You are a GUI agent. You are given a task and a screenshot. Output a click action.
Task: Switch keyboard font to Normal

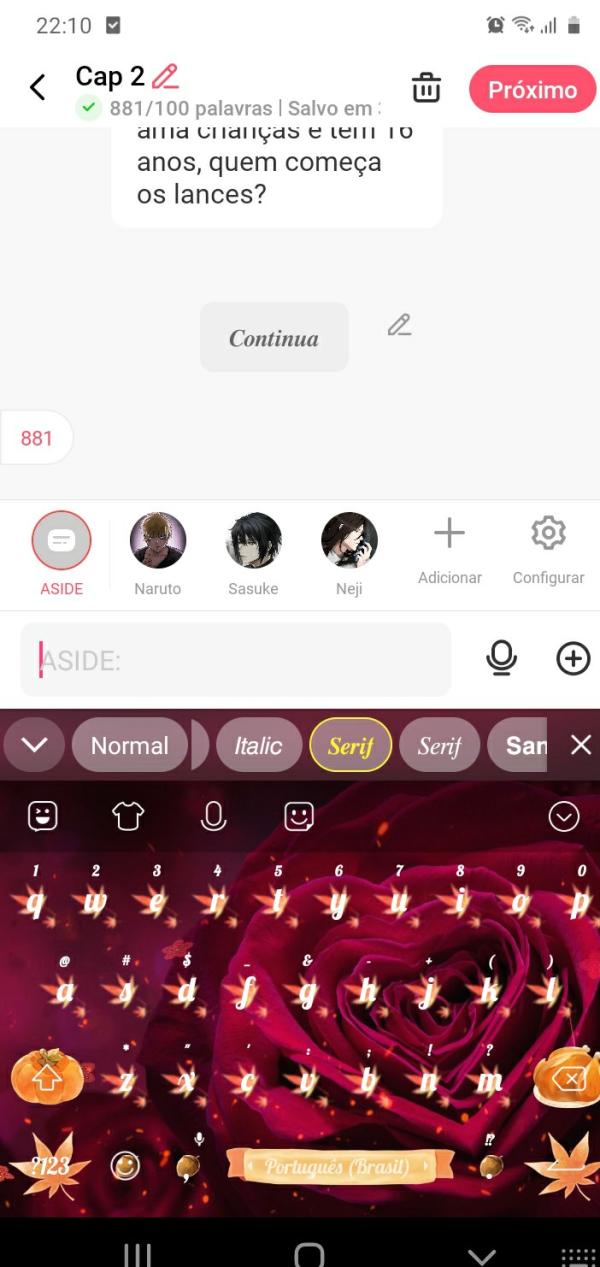(x=130, y=745)
